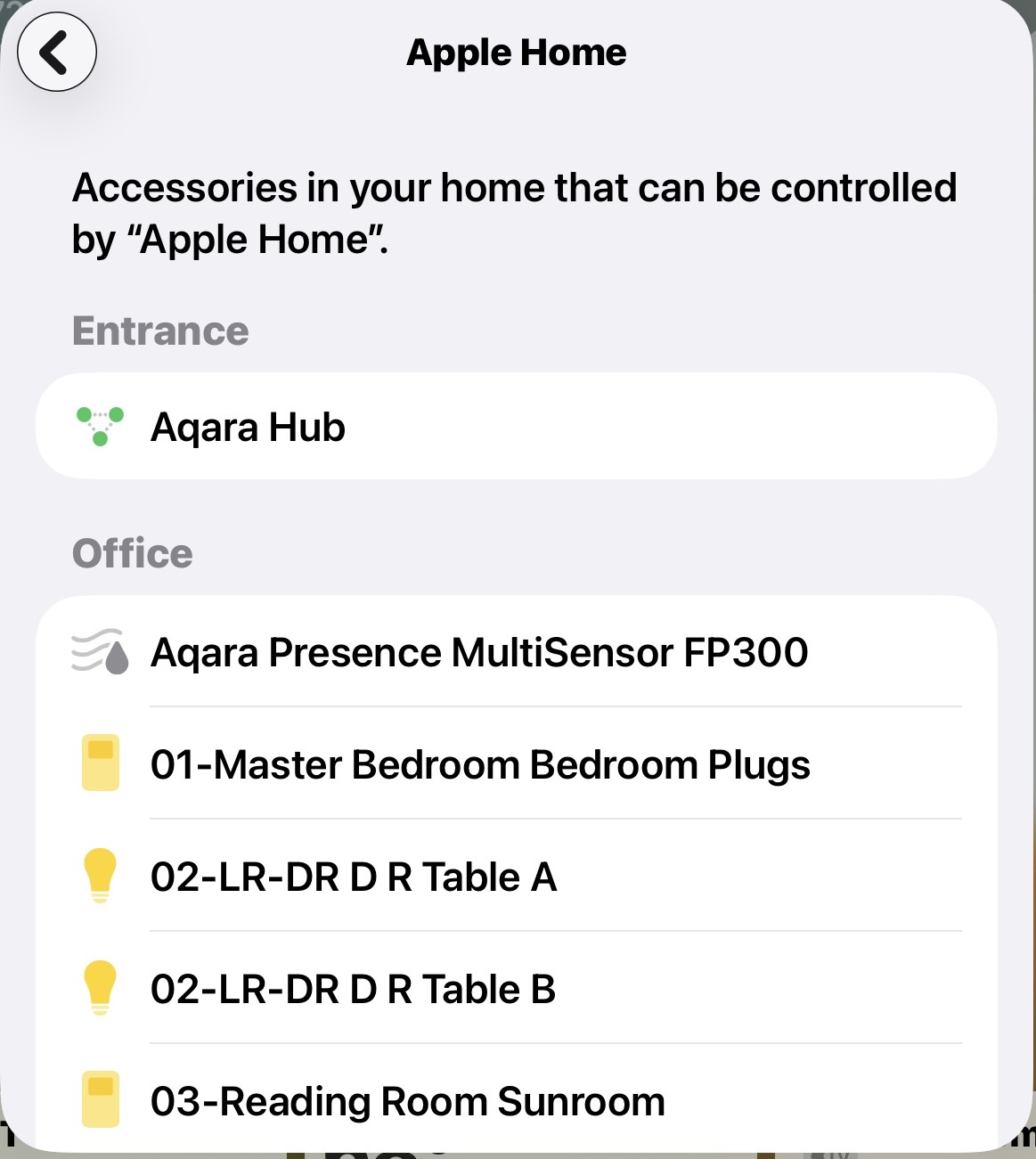Viewport: 1036px width, 1159px height.
Task: Select 01-Master Bedroom Bedroom Plugs
Action: (x=515, y=764)
